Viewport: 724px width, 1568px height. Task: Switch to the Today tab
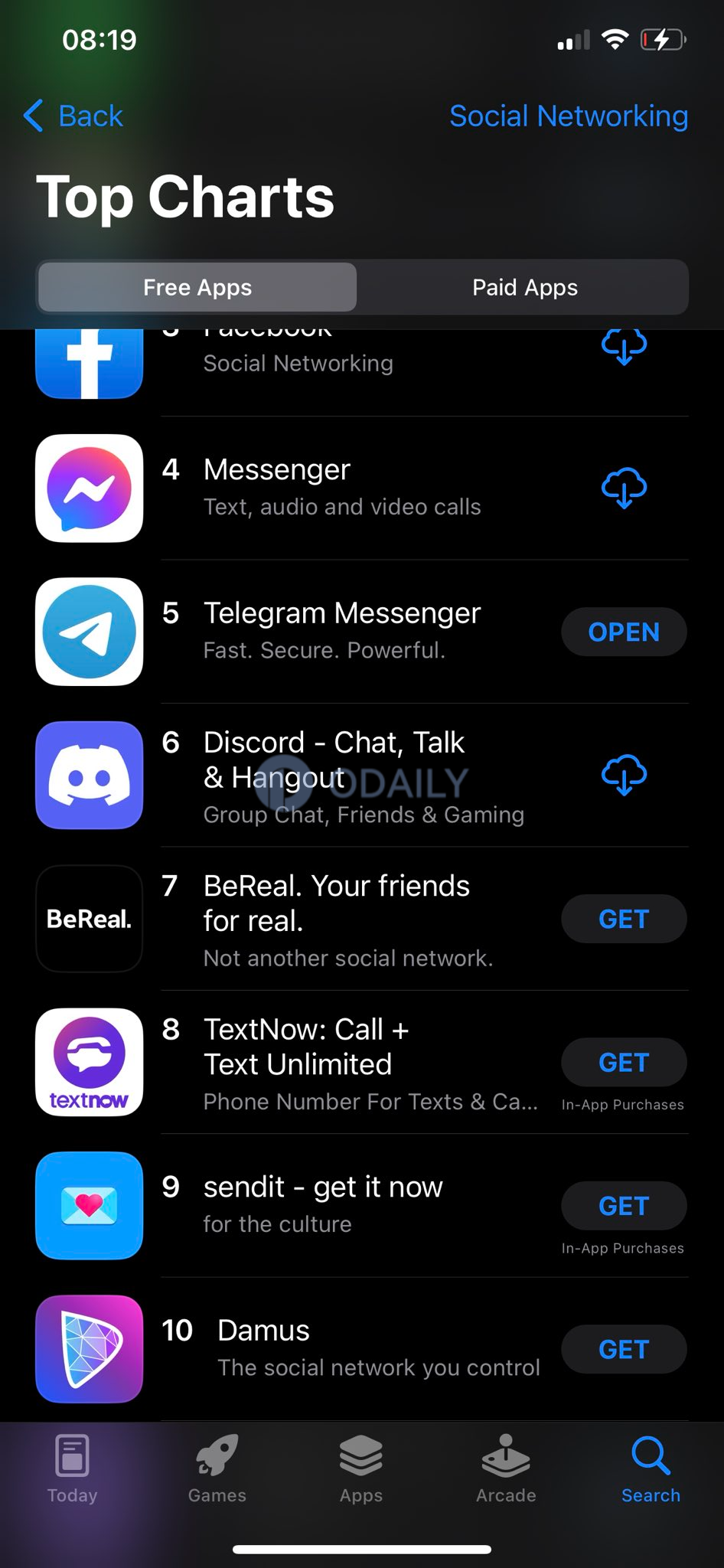[x=73, y=1468]
